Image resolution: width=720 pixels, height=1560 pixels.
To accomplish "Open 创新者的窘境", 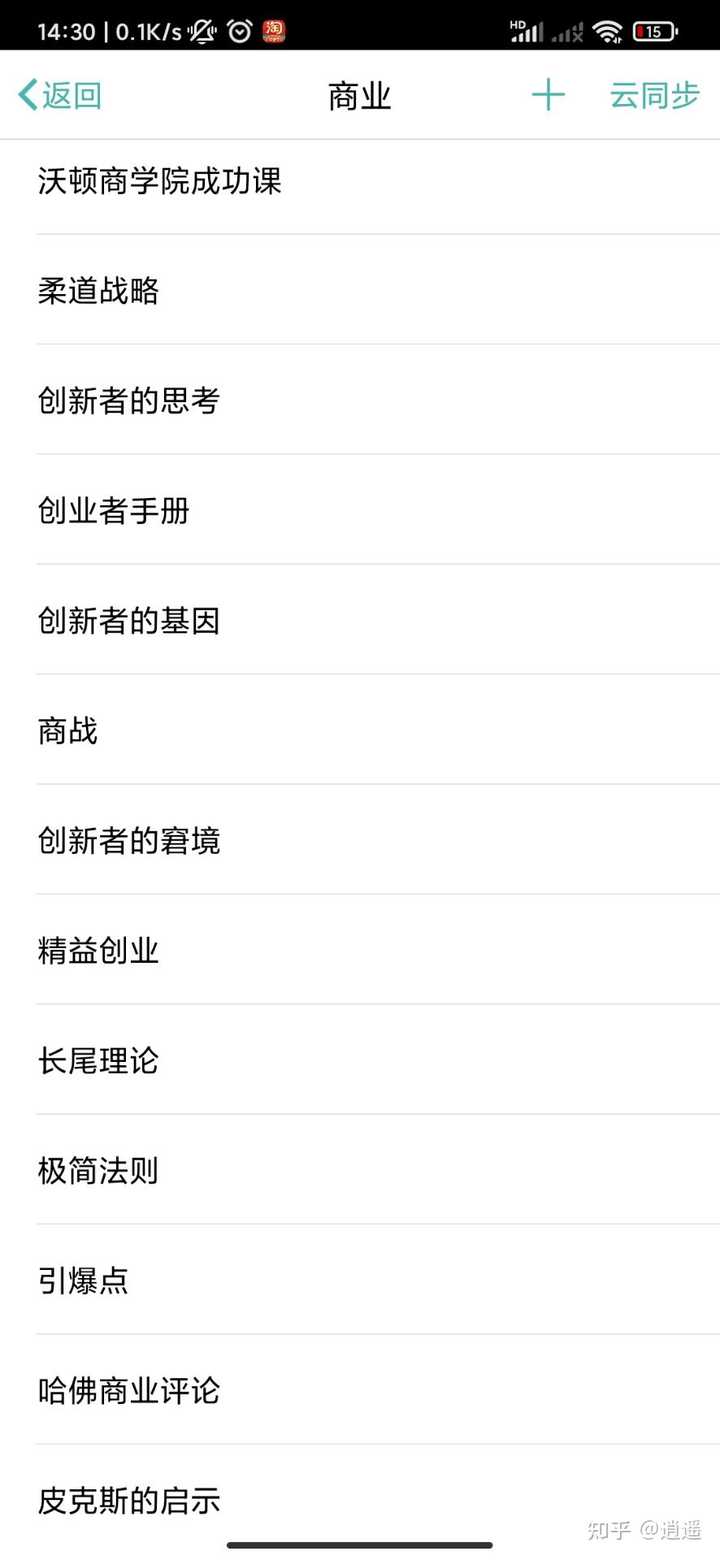I will [128, 841].
